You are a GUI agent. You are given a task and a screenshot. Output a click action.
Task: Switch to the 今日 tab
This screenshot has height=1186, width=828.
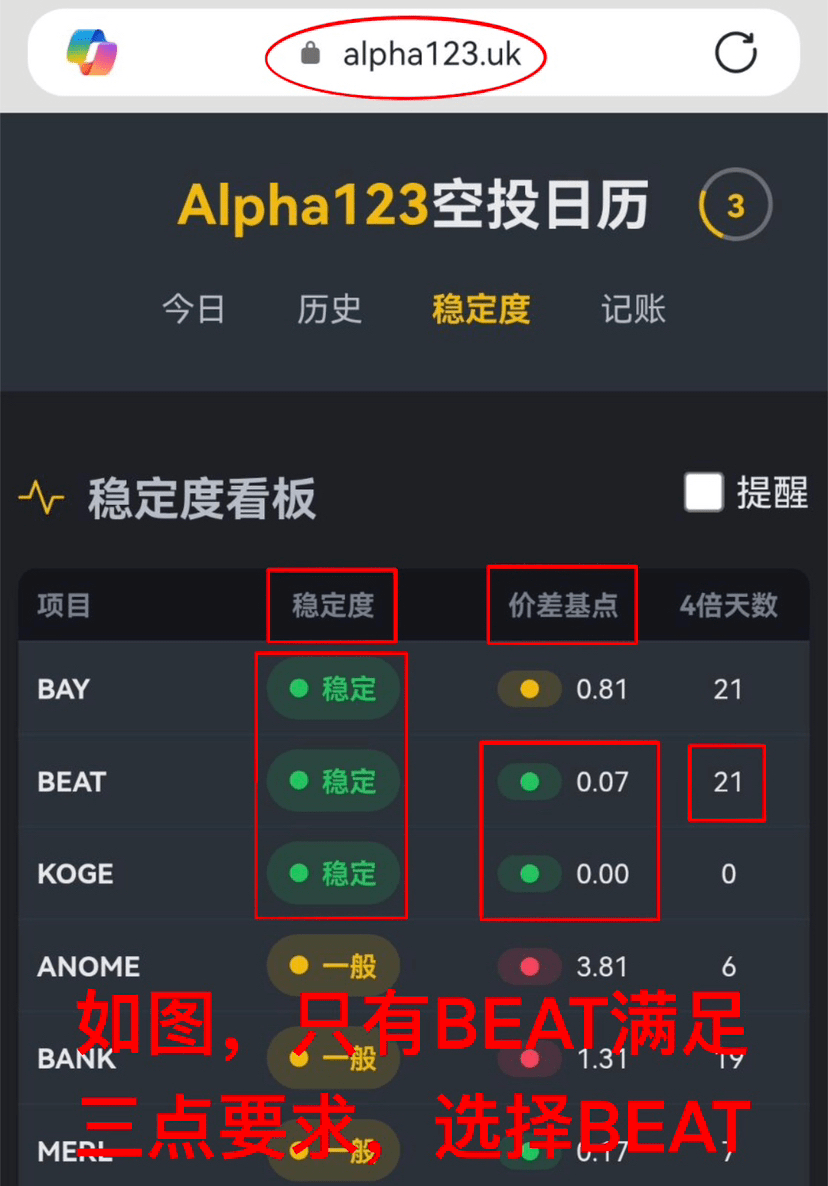[194, 309]
